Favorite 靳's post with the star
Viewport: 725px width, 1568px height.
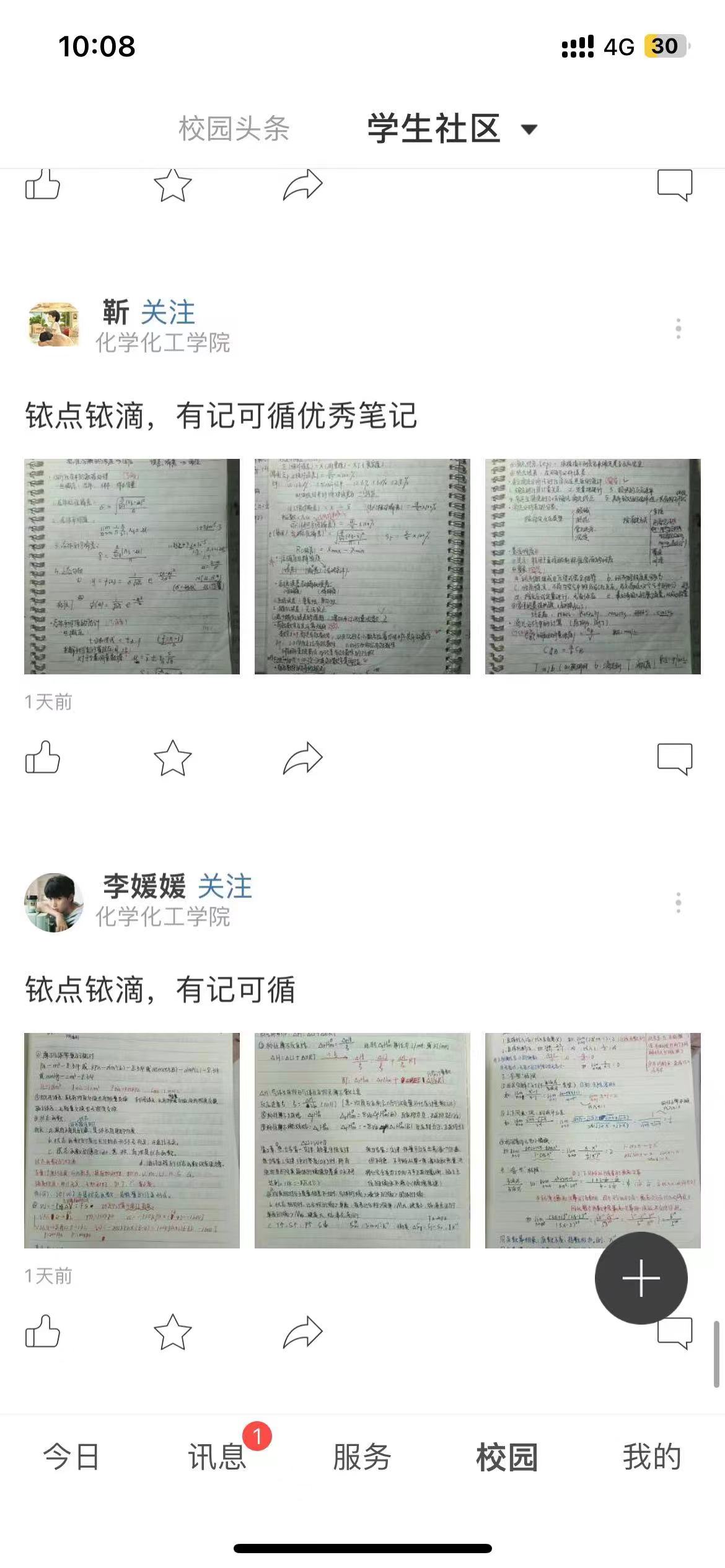point(172,757)
